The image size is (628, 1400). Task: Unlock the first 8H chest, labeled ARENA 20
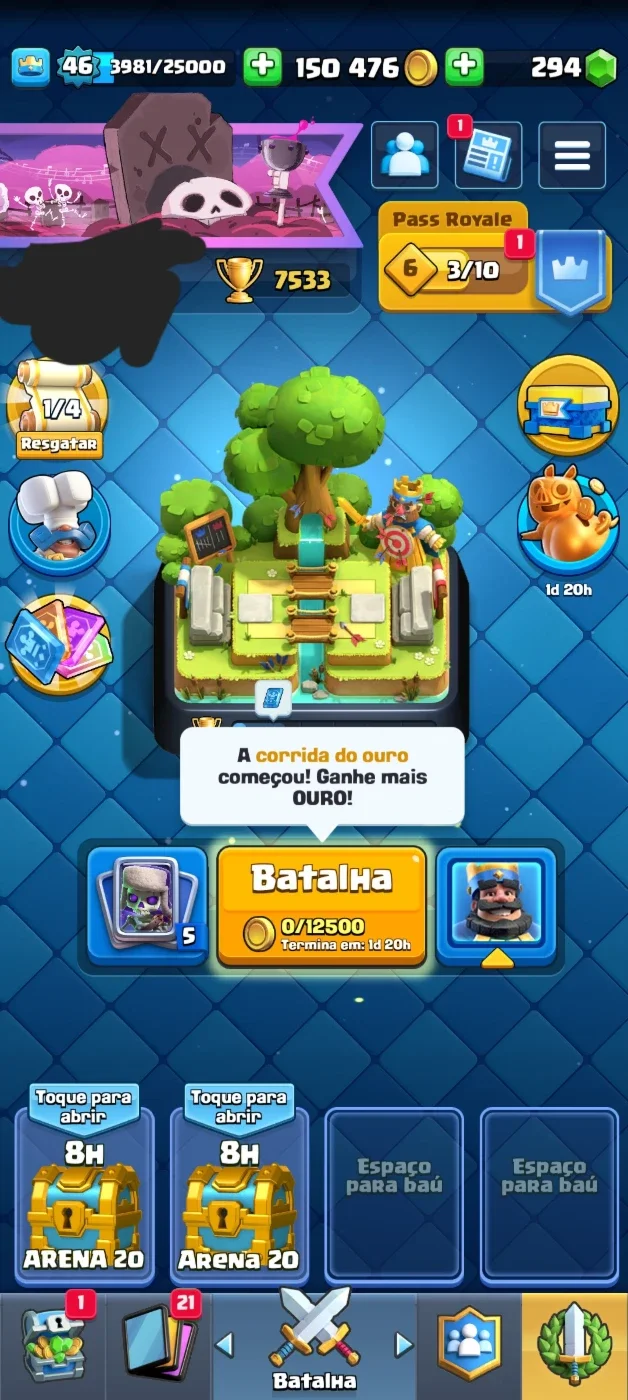(85, 1195)
